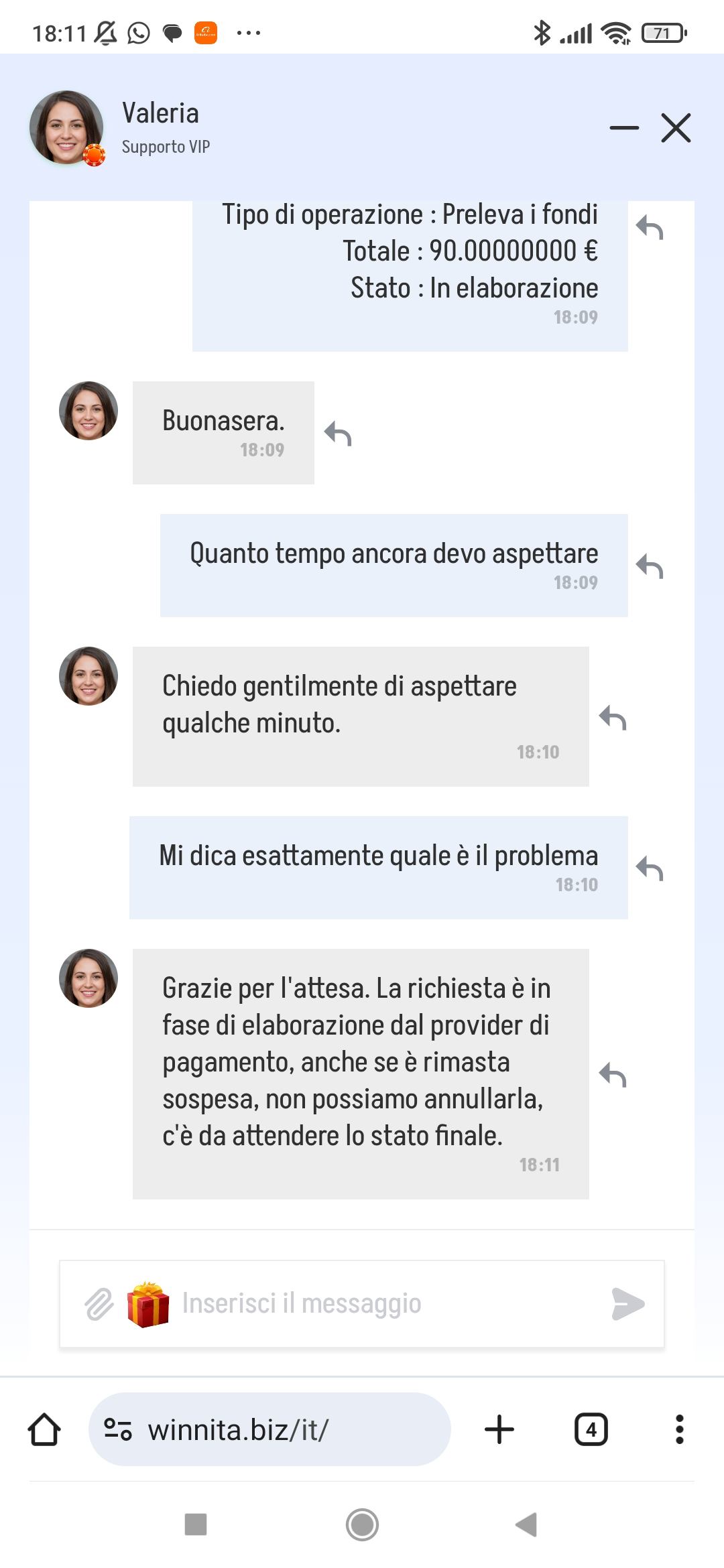This screenshot has height=1568, width=724.
Task: Tap the winnita.biz address bar
Action: 269,1429
